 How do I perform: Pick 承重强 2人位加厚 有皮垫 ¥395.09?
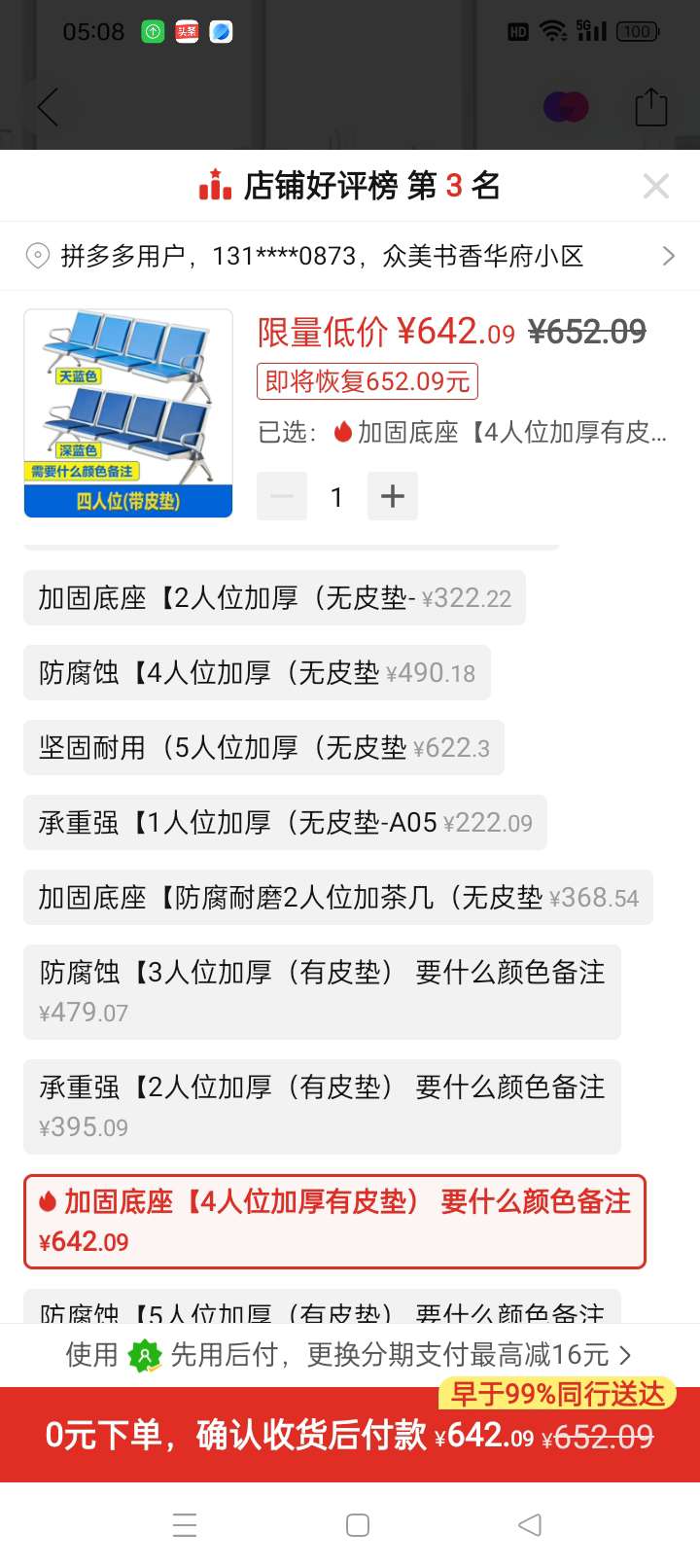point(322,1106)
